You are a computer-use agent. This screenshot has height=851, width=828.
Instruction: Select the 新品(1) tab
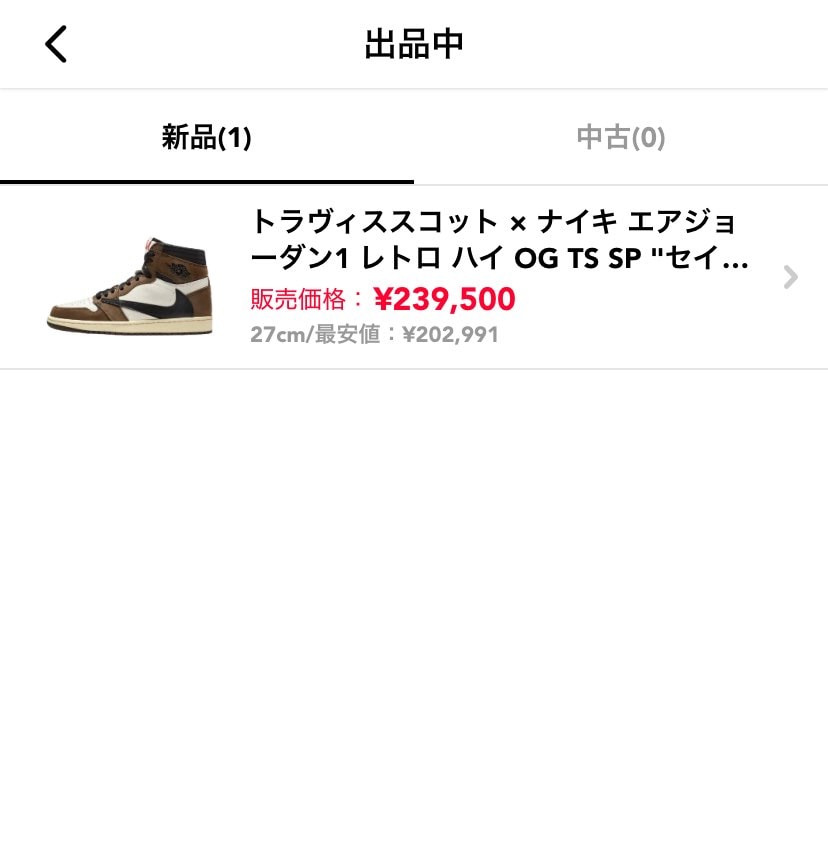click(x=206, y=137)
